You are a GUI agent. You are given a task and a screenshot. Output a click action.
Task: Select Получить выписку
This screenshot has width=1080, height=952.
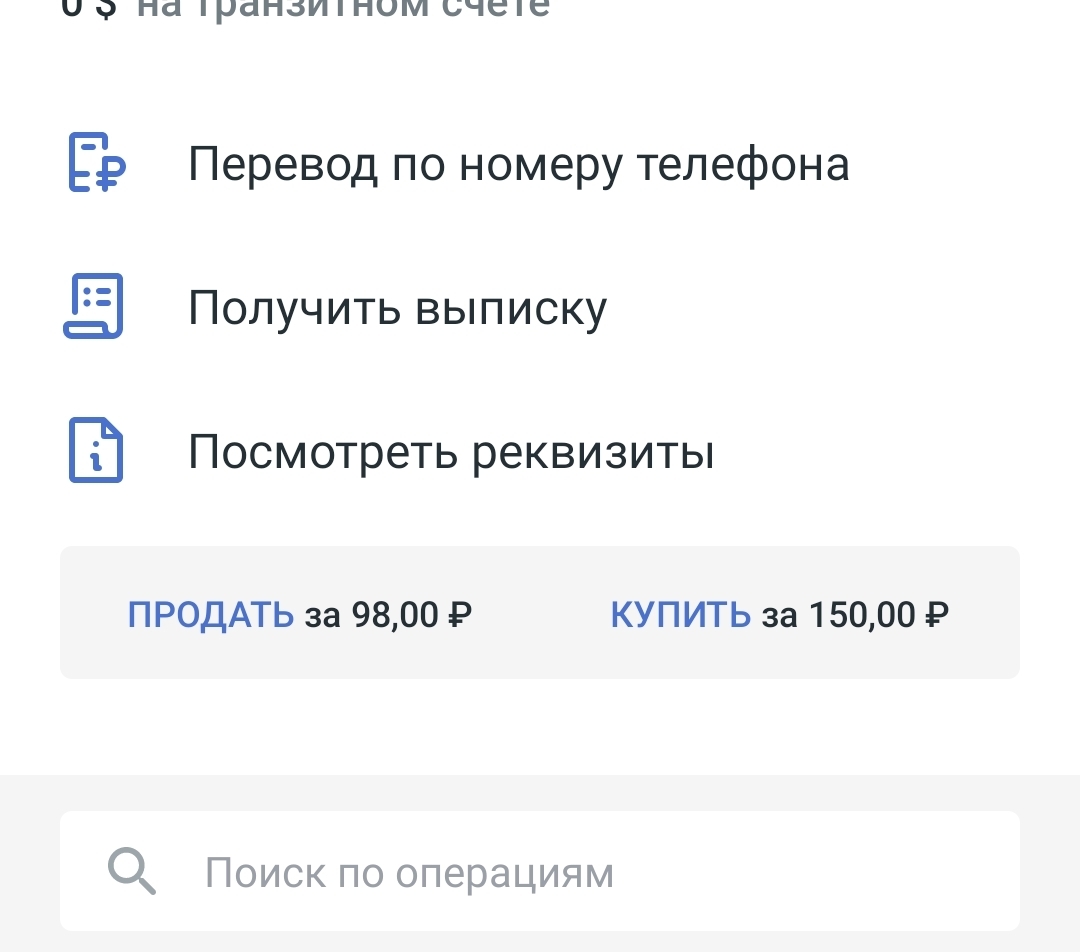click(397, 308)
